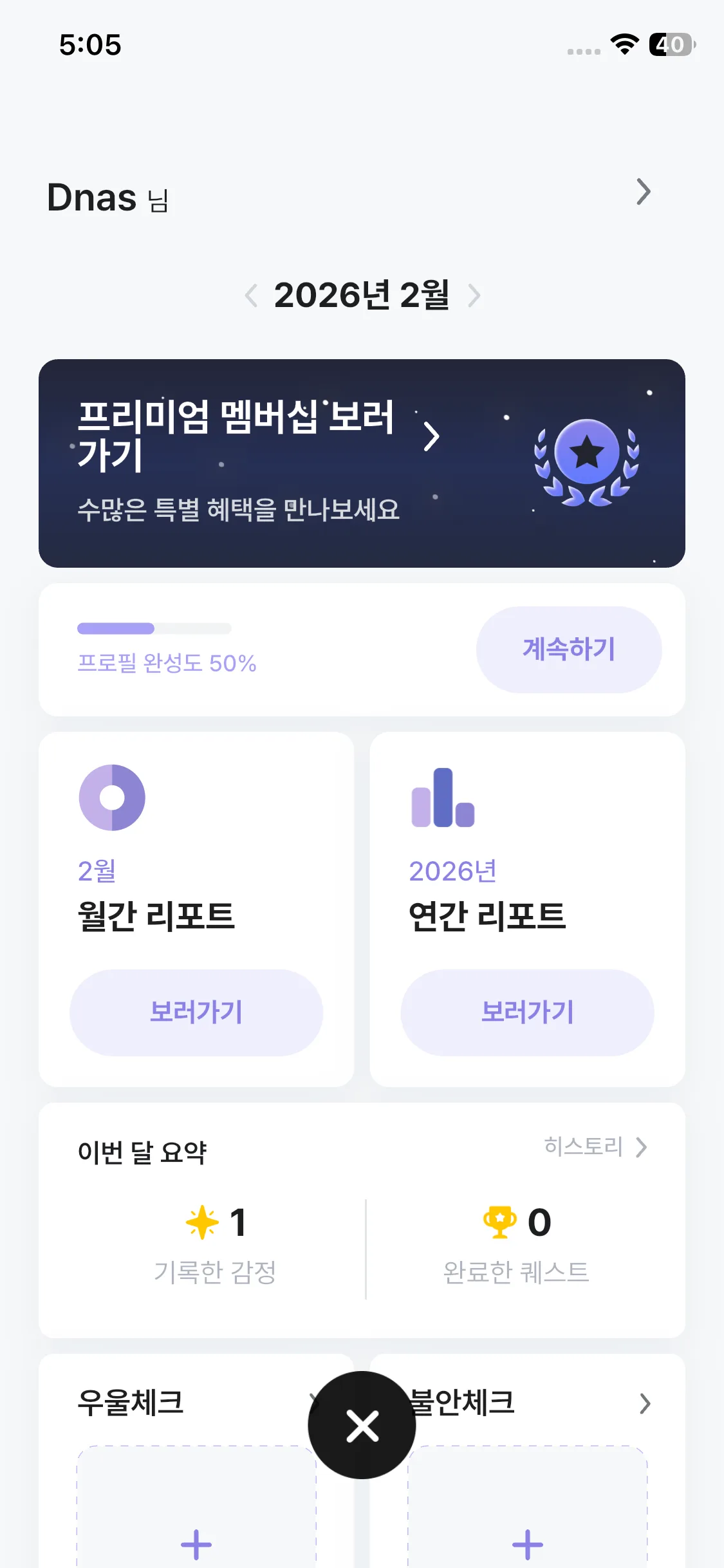Screen dimensions: 724x1568
Task: Go to the next month
Action: (474, 296)
